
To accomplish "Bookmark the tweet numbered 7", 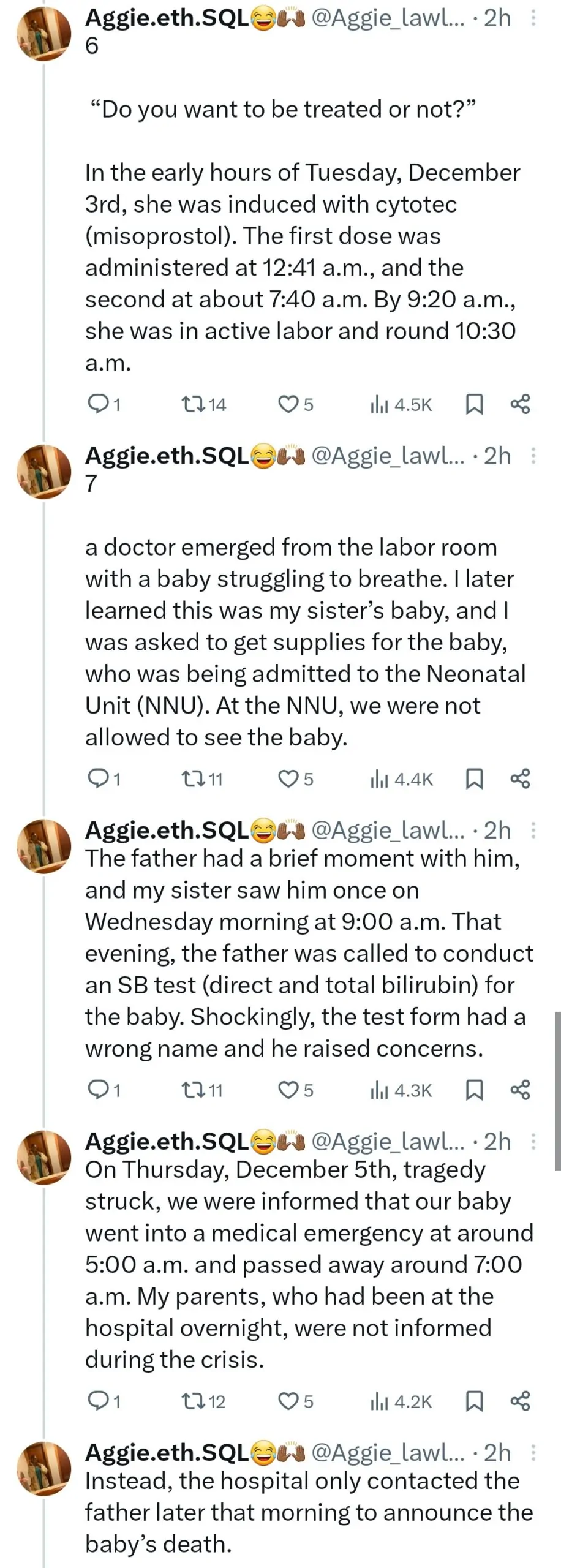I will [474, 778].
